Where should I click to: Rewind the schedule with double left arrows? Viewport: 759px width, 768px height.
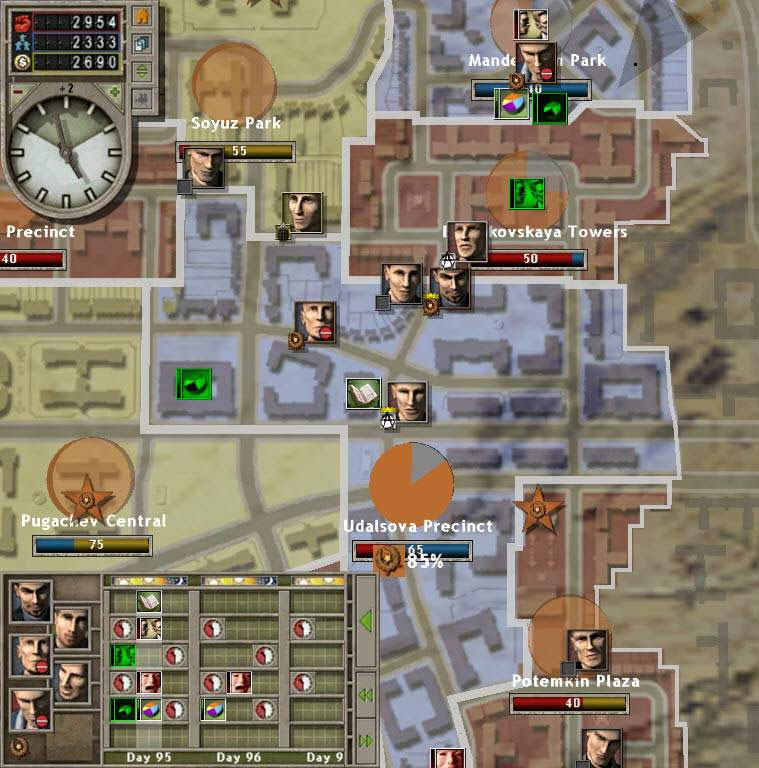pyautogui.click(x=366, y=694)
